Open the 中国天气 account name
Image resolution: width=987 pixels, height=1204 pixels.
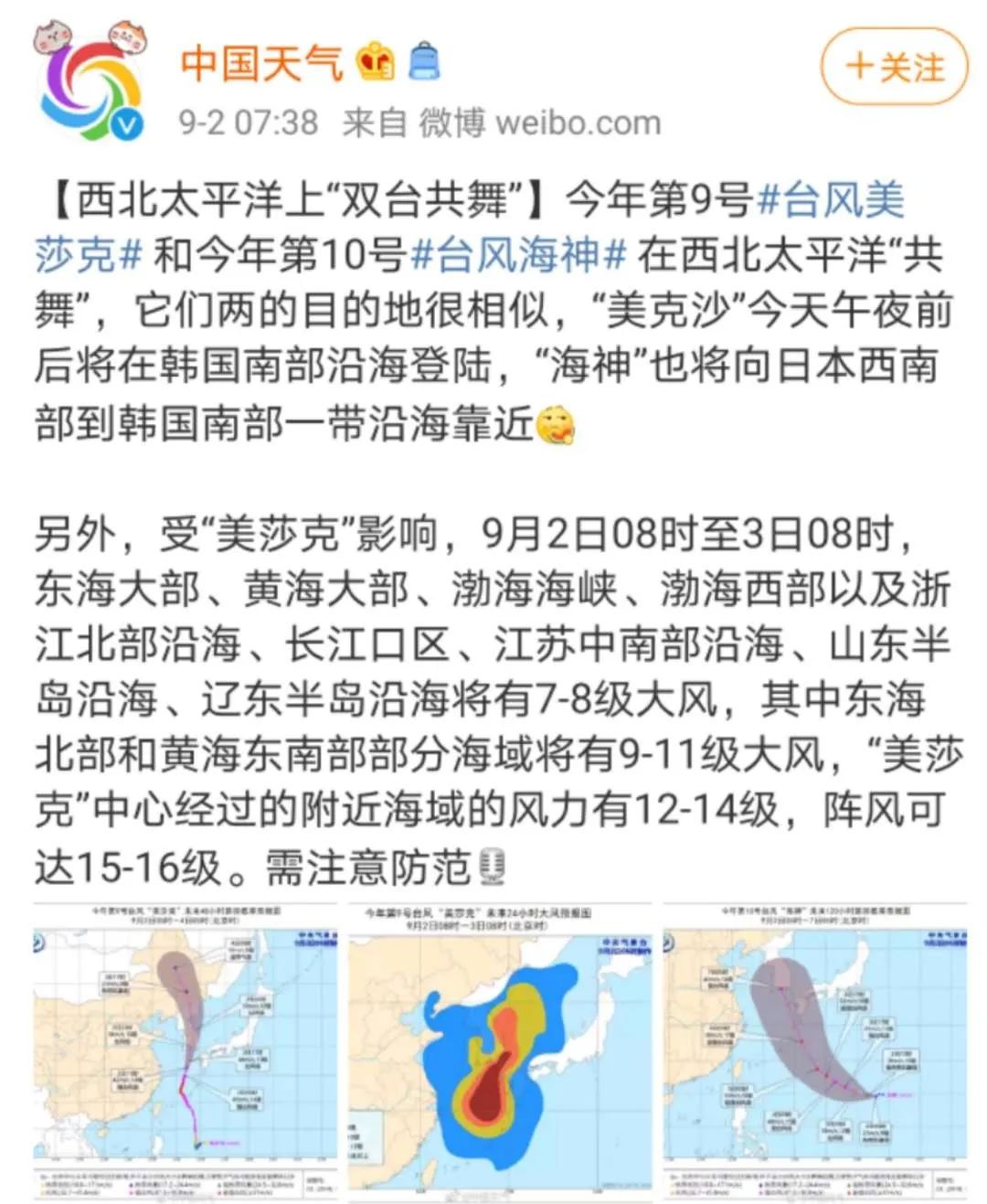click(261, 63)
